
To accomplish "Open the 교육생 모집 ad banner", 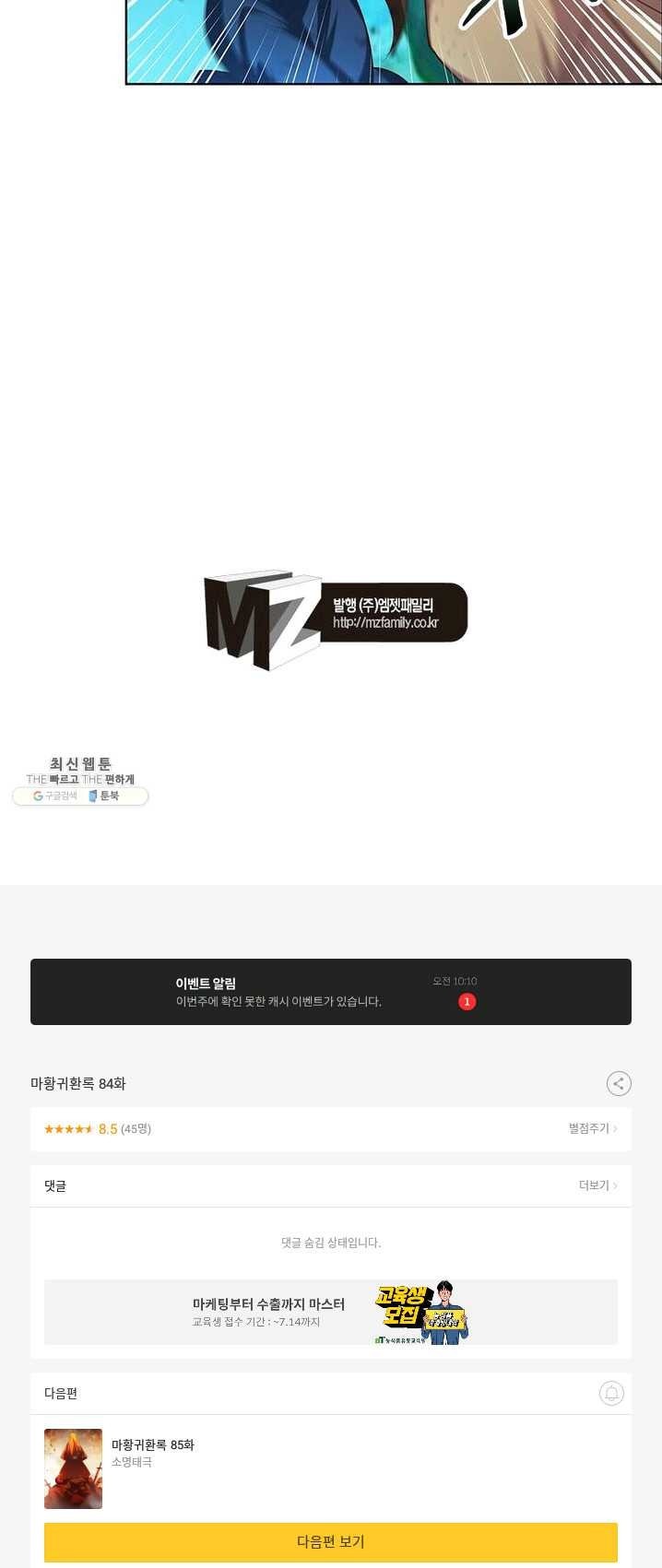I will pyautogui.click(x=330, y=1312).
